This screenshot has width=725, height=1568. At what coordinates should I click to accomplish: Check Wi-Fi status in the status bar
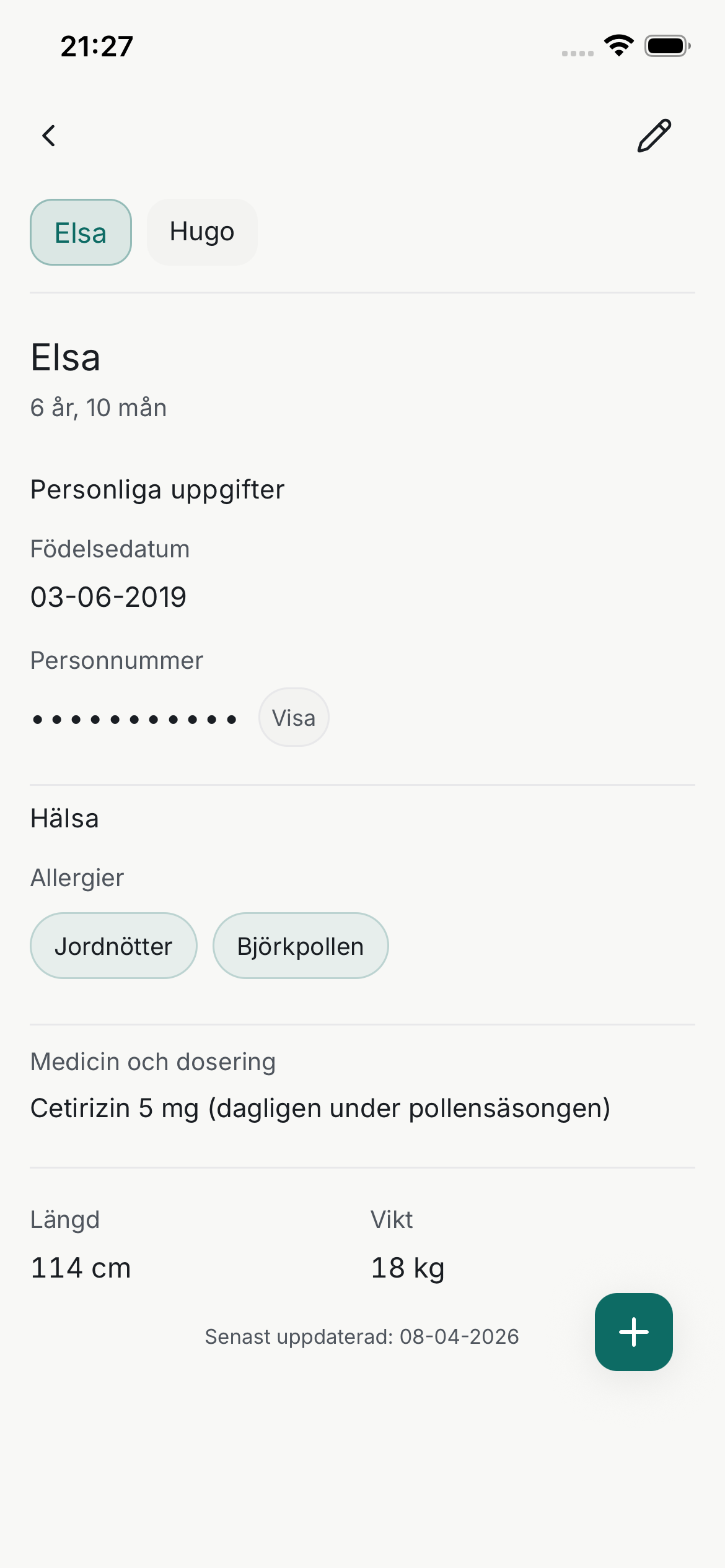618,43
